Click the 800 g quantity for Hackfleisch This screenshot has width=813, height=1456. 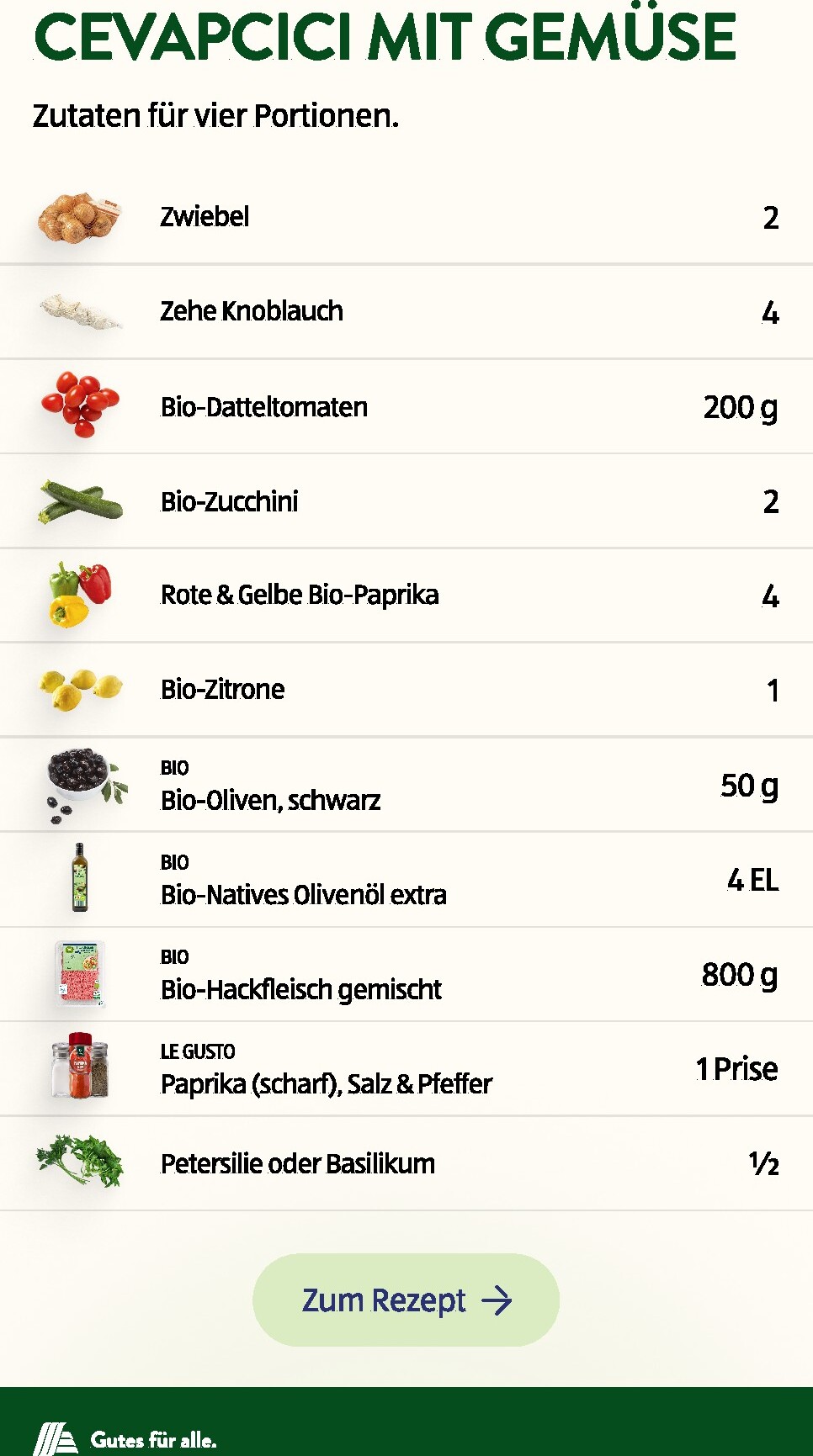pos(738,974)
